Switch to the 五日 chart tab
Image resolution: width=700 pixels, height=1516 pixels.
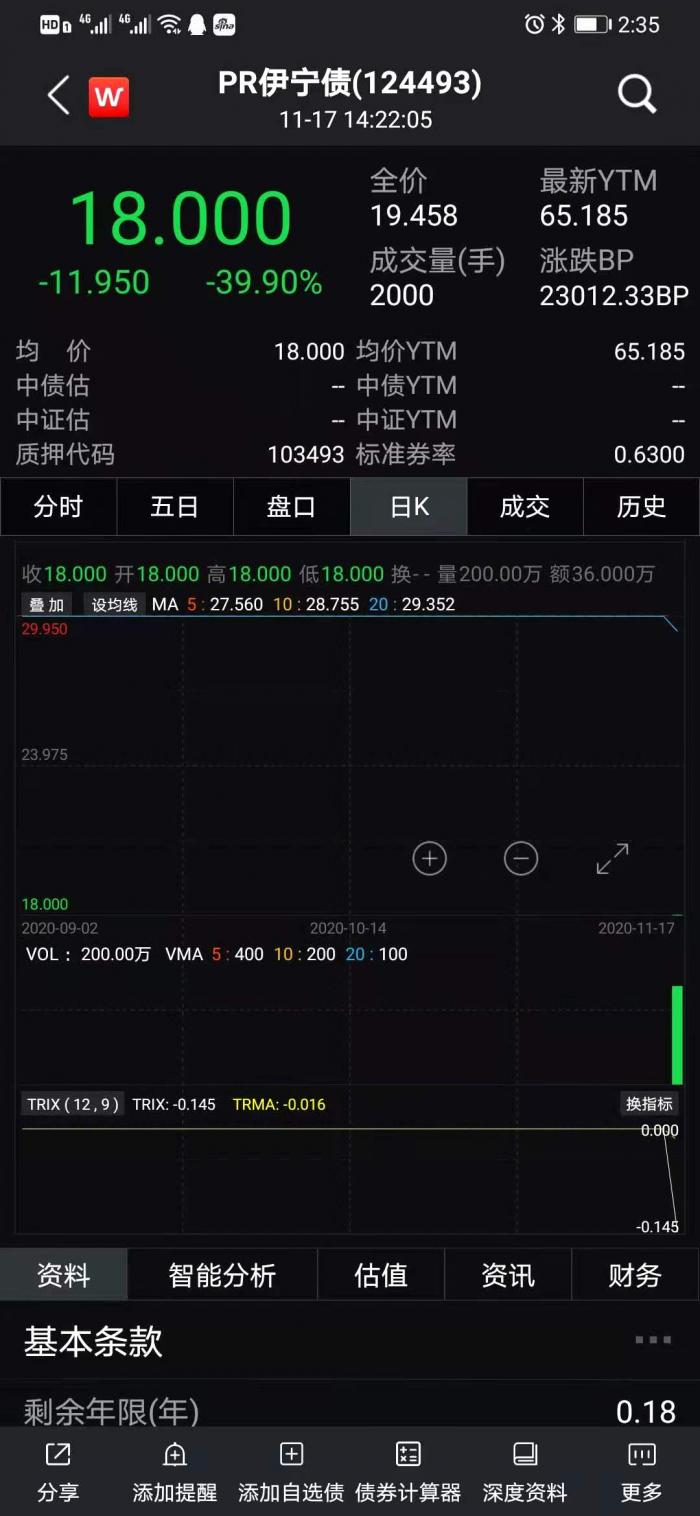click(x=175, y=507)
